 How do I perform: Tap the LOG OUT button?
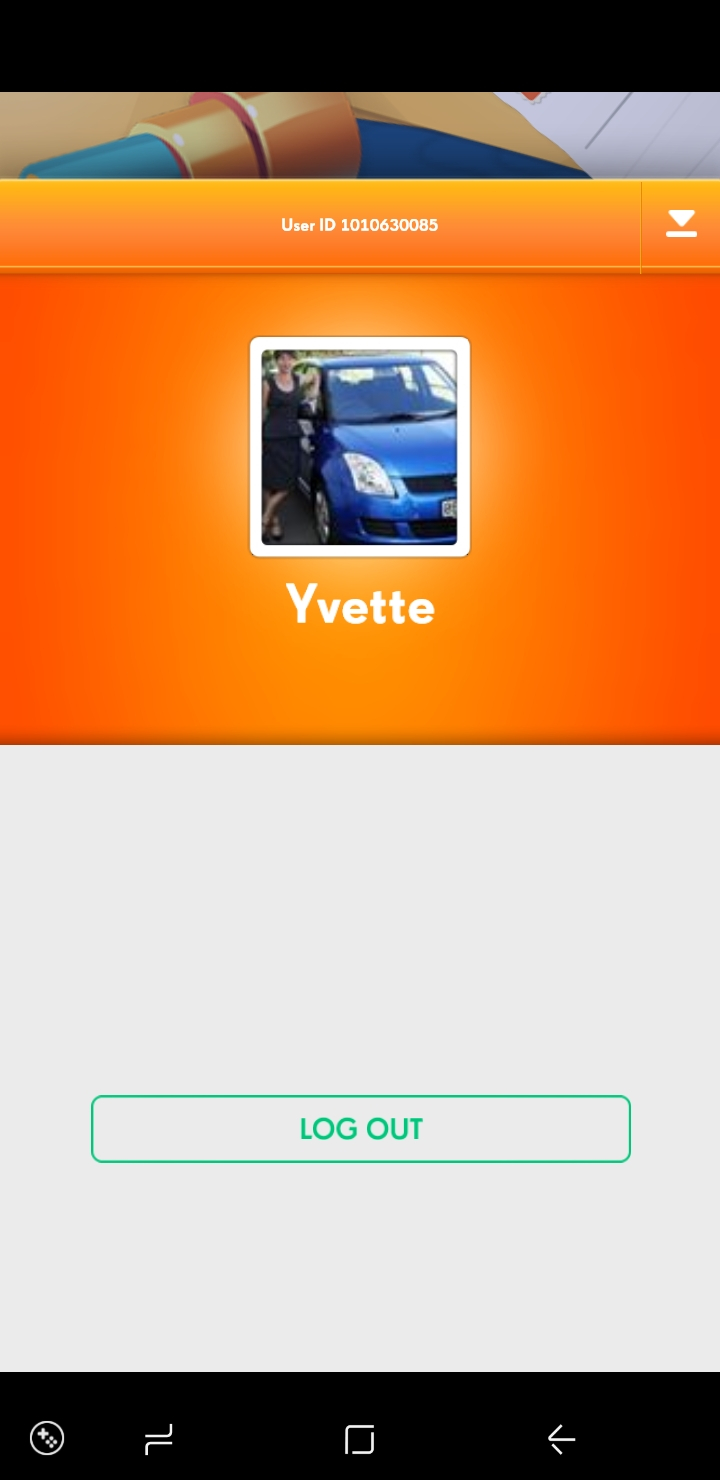coord(360,1129)
